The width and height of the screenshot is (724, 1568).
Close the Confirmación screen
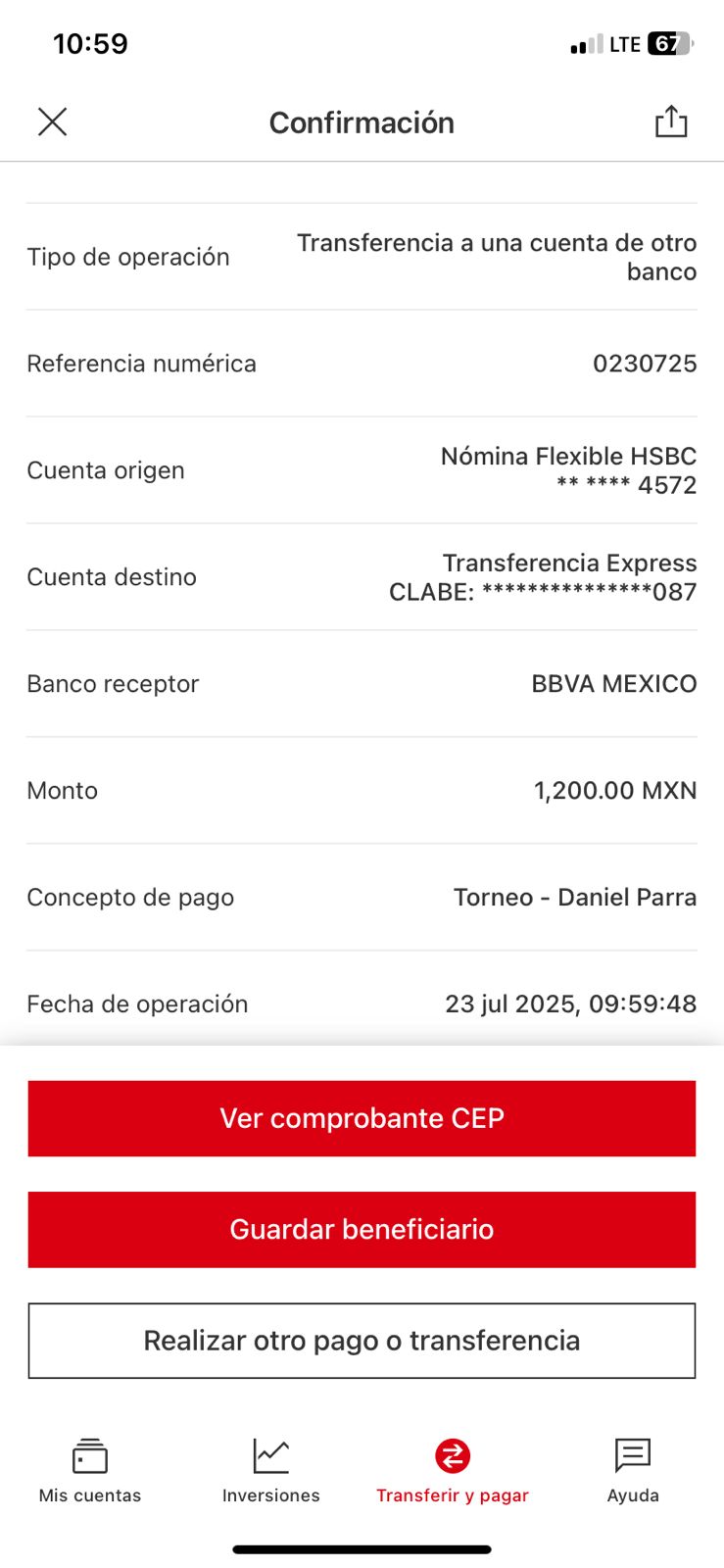coord(52,122)
